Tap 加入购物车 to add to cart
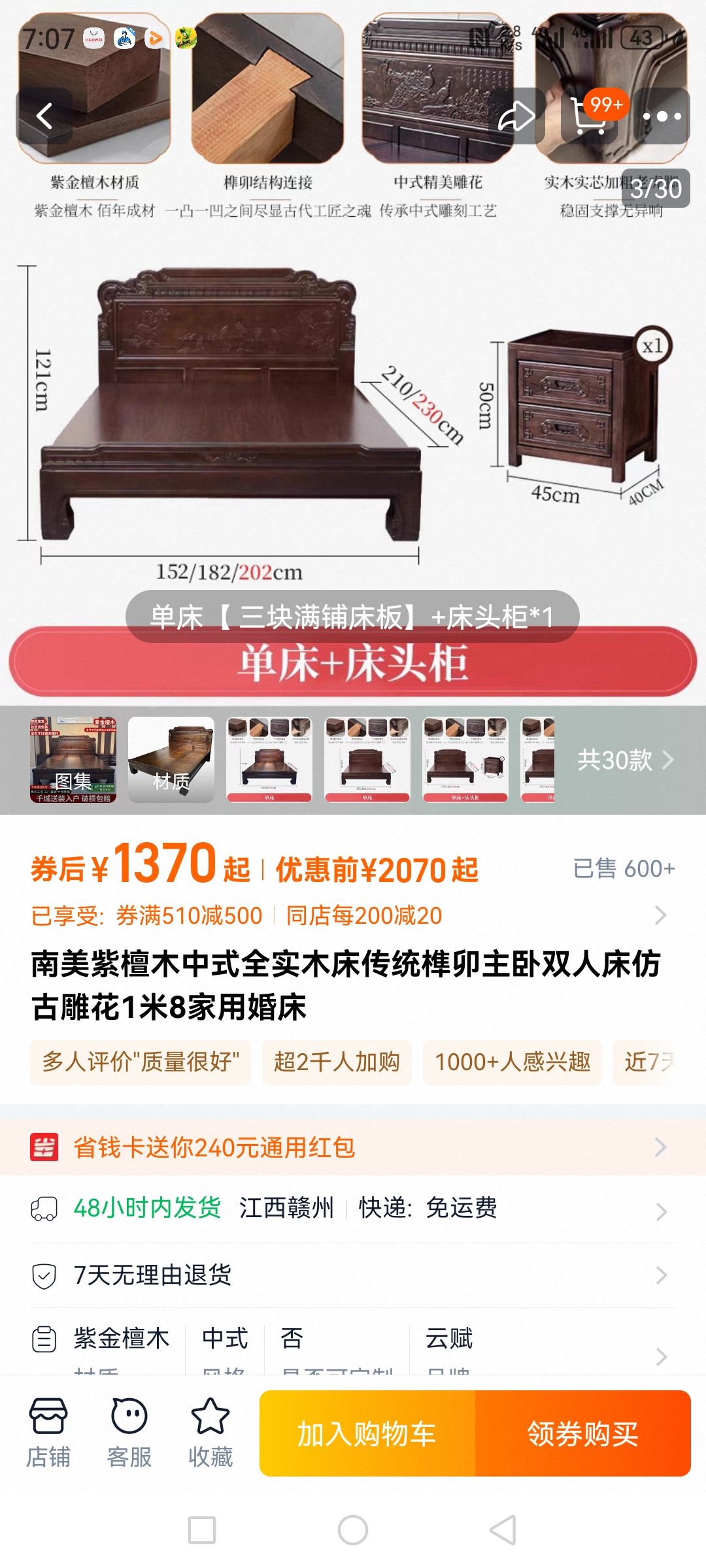This screenshot has width=706, height=1568. (x=367, y=1434)
